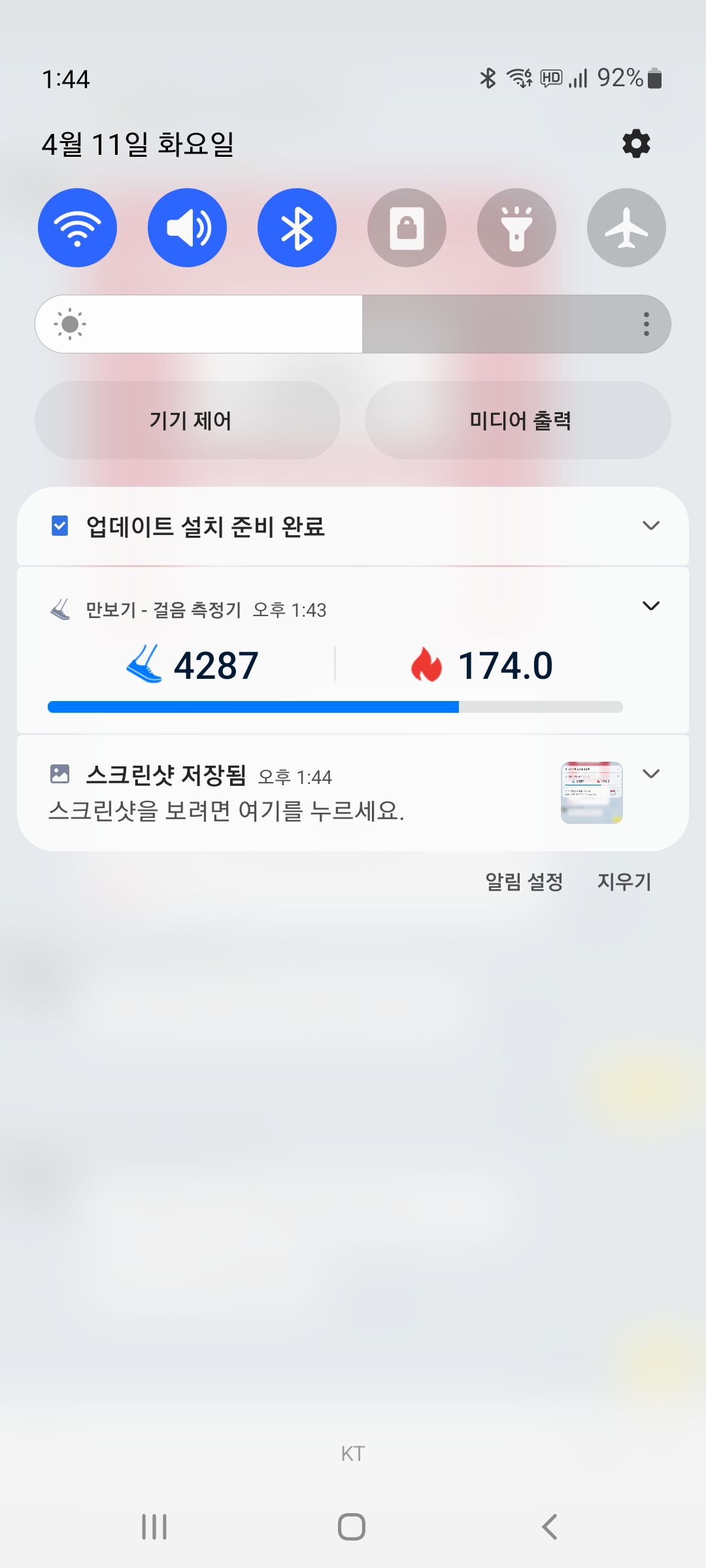Open the 스크린샷 저장됨 notification
The height and width of the screenshot is (1568, 706).
click(261, 794)
